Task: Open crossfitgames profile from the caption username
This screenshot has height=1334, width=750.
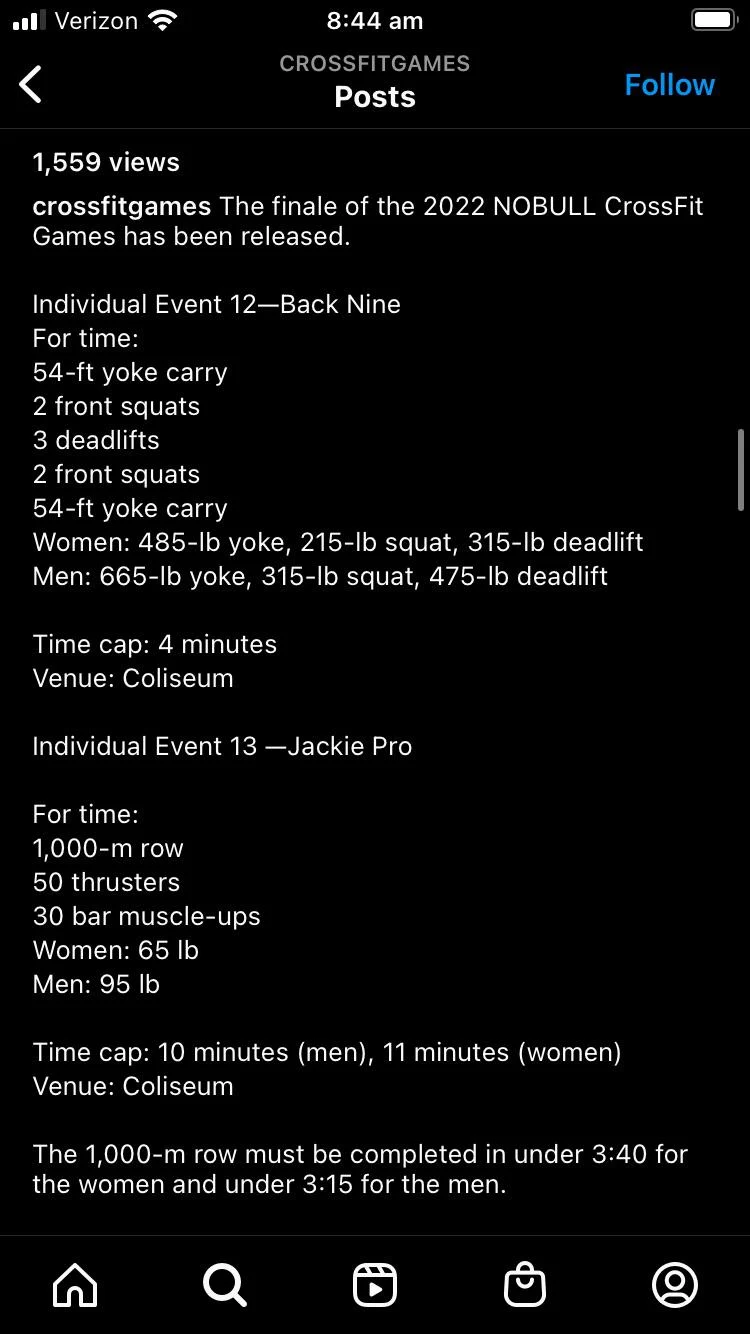Action: point(121,206)
